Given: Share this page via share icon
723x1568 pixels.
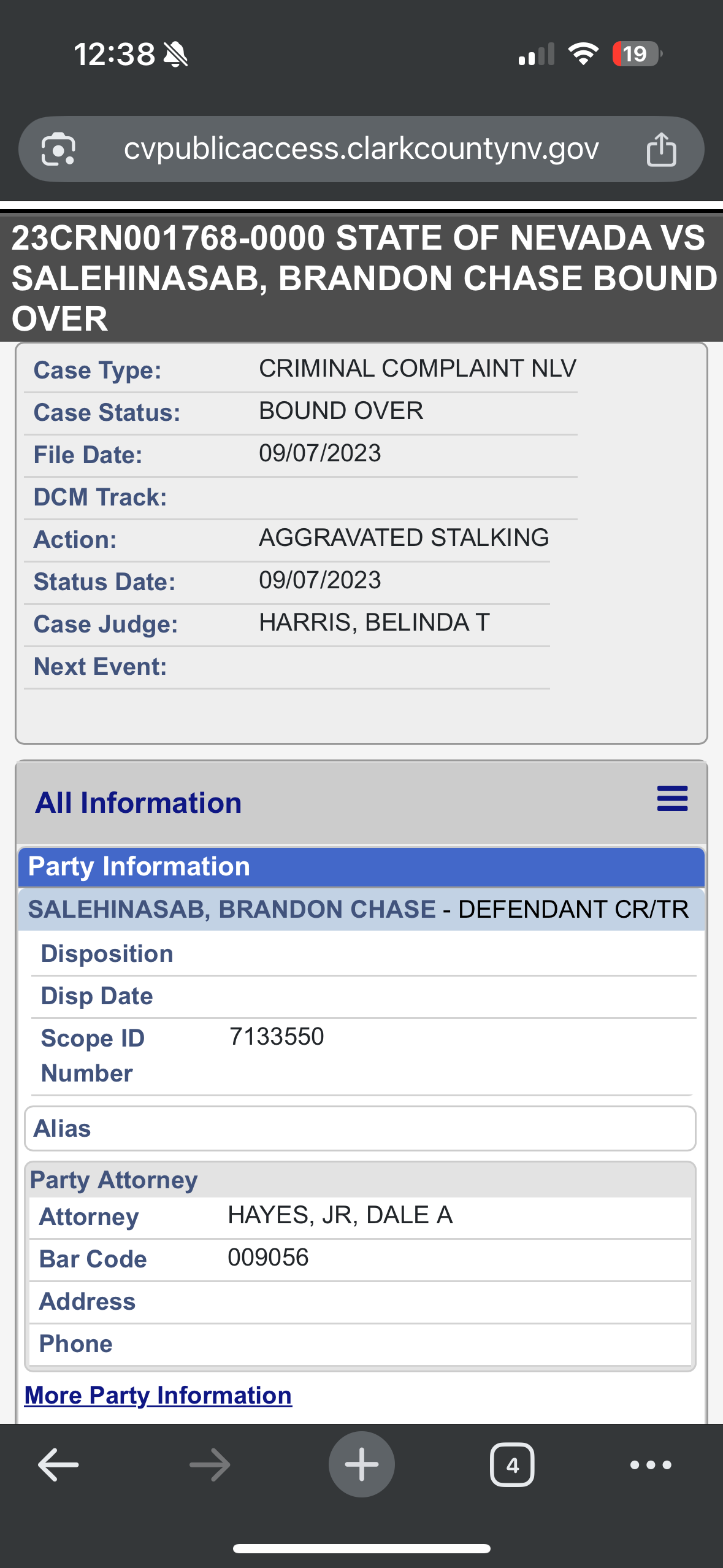Looking at the screenshot, I should tap(661, 149).
